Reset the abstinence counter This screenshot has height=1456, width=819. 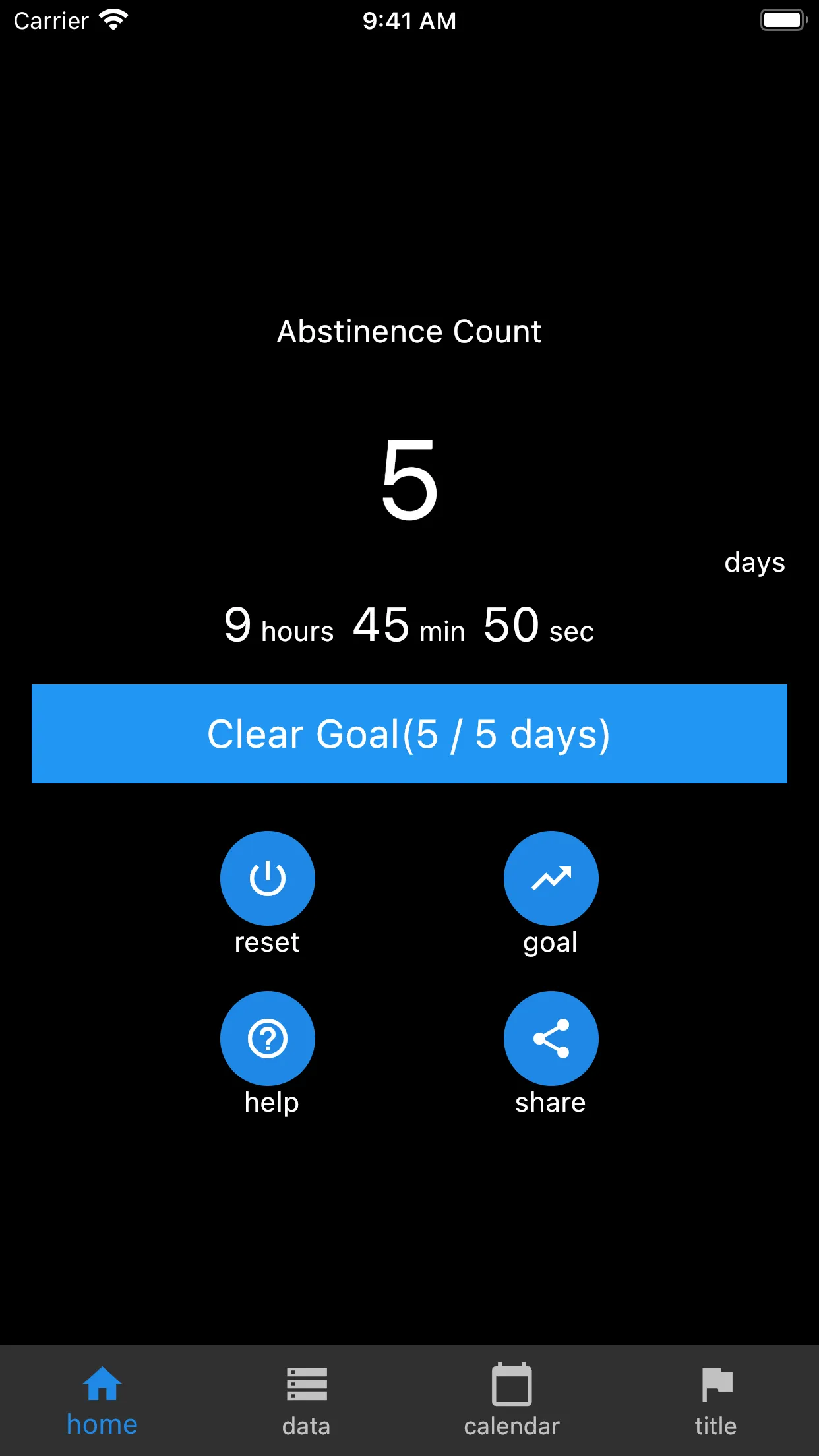[267, 878]
